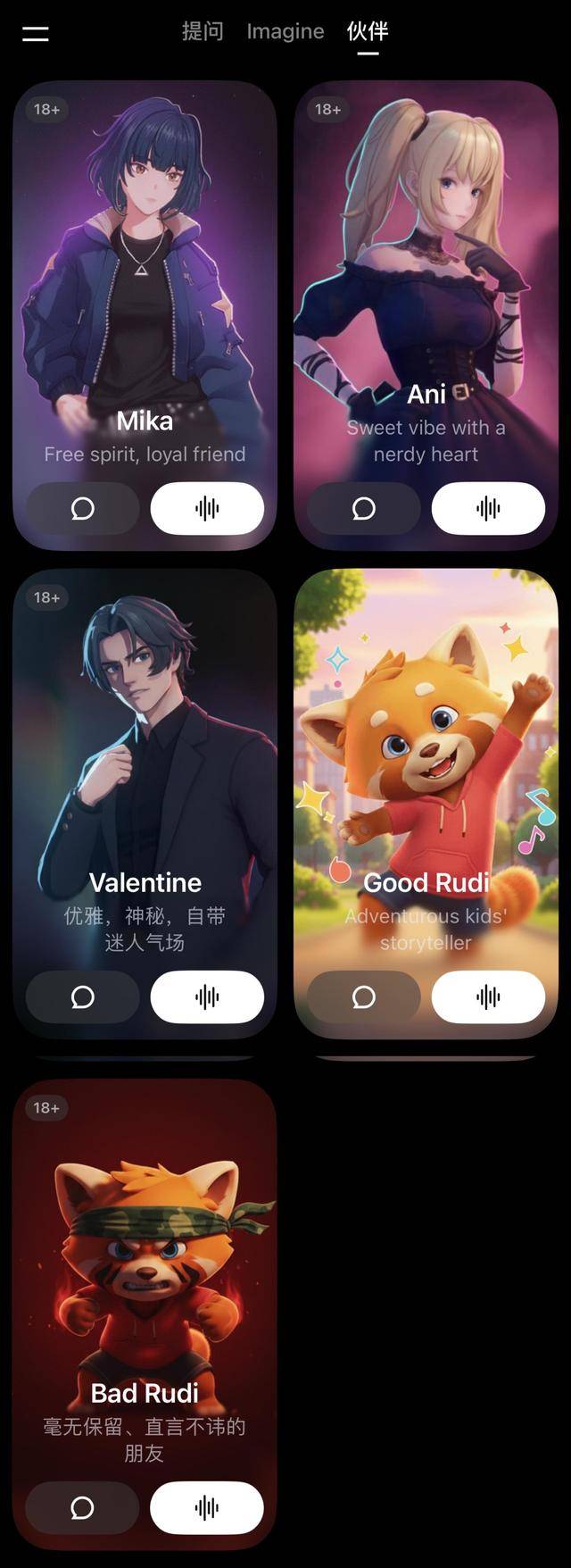571x1568 pixels.
Task: Select the 伙伴 tab
Action: (x=368, y=31)
